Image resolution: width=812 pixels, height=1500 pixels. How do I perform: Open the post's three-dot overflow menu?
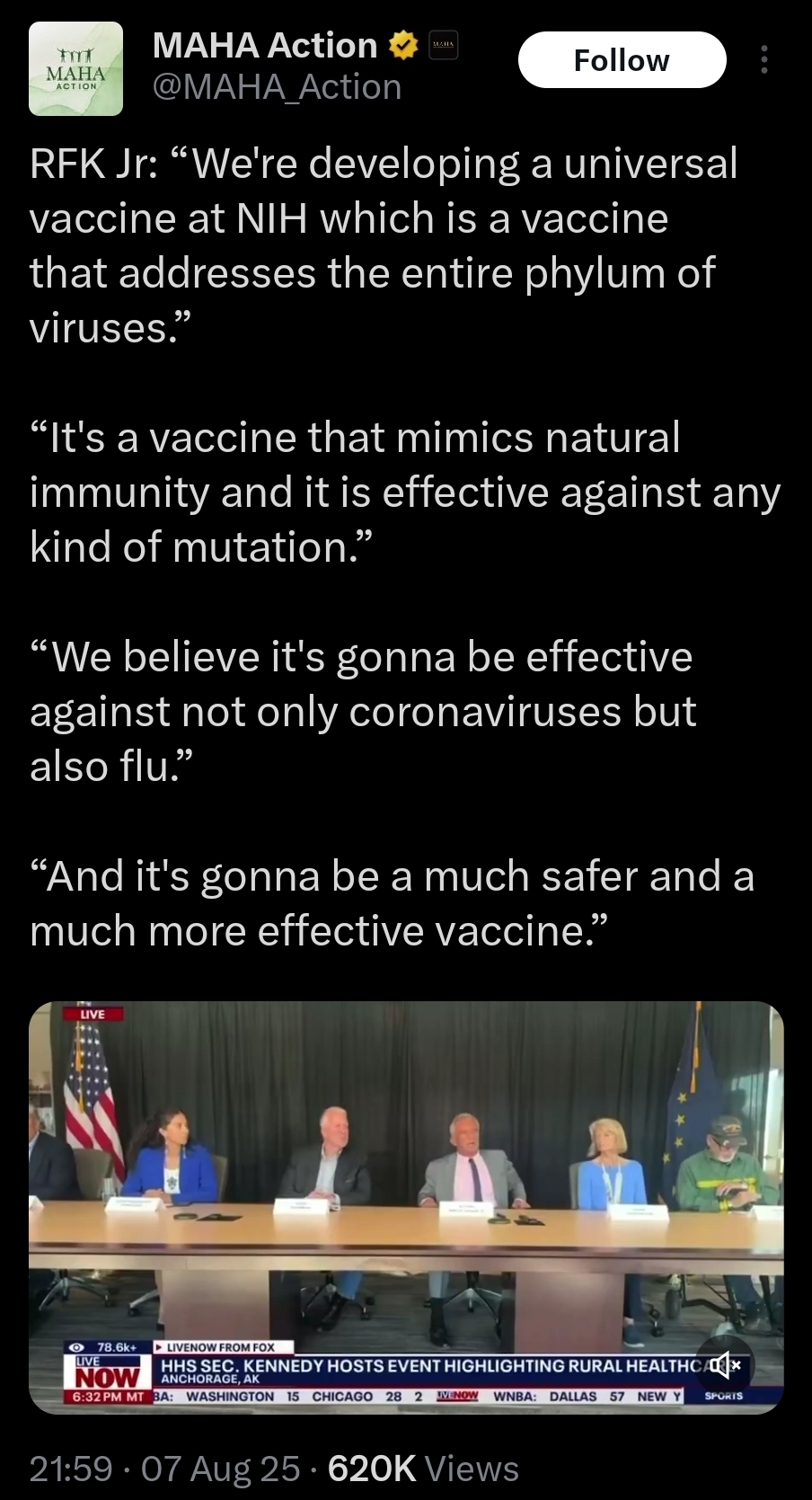pyautogui.click(x=764, y=60)
